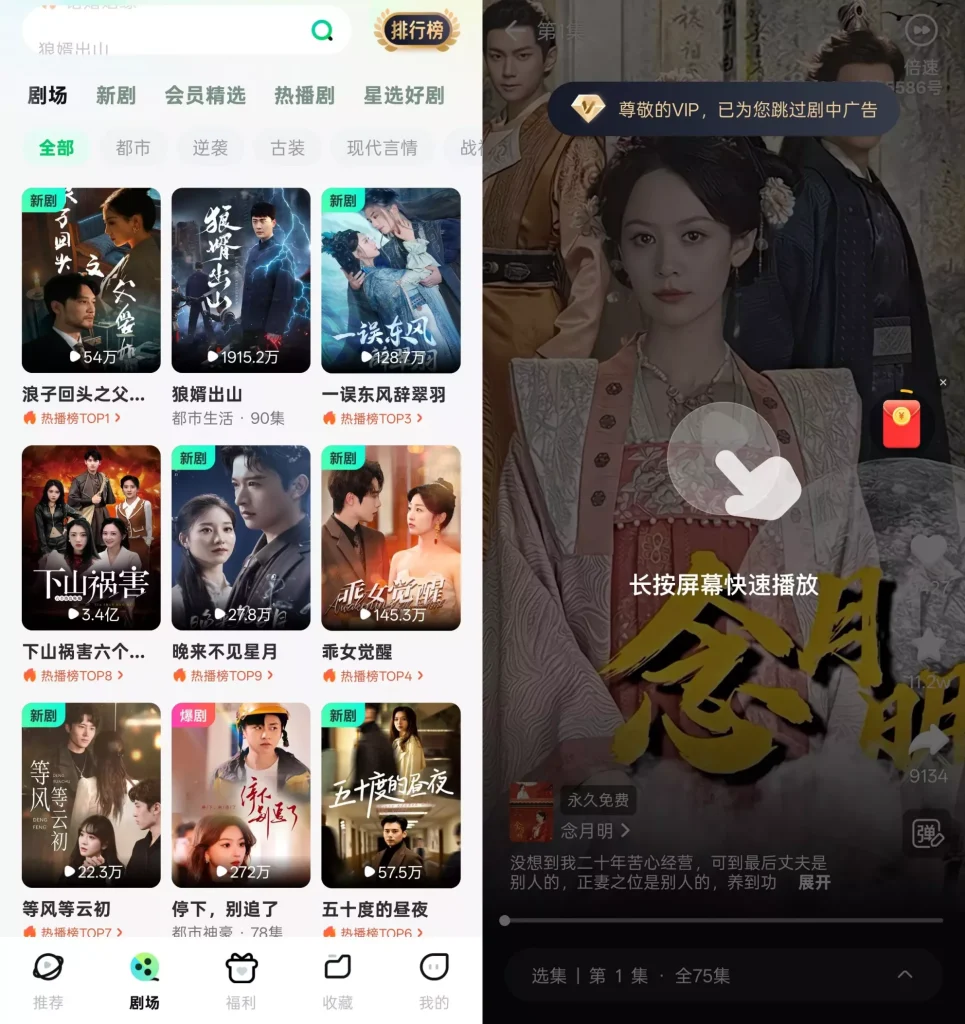The image size is (965, 1024).
Task: Open the drama 狼婿出山
Action: coord(241,280)
